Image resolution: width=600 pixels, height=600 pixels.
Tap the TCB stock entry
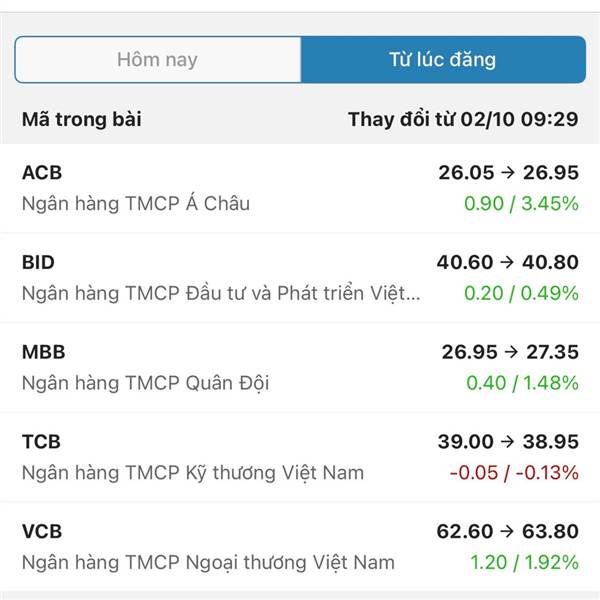point(300,457)
